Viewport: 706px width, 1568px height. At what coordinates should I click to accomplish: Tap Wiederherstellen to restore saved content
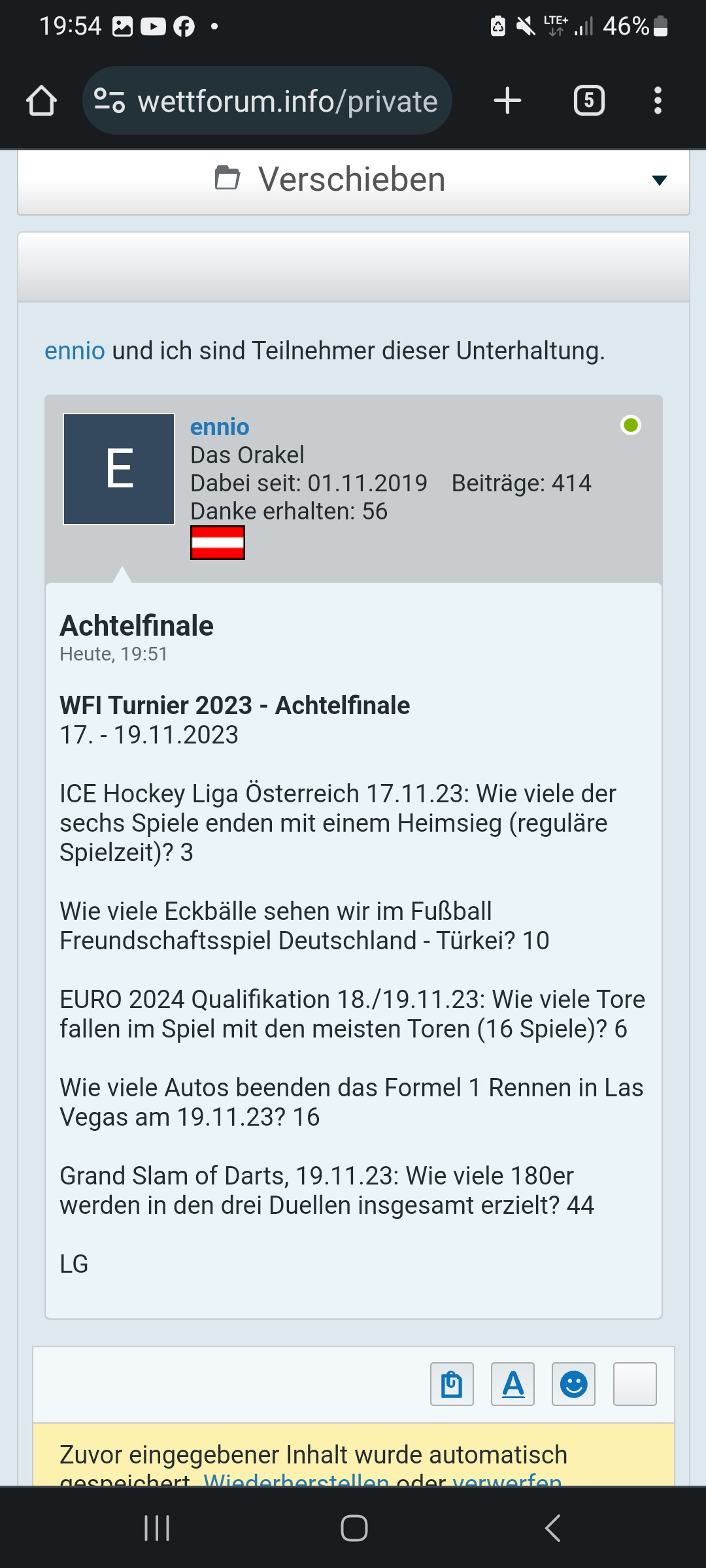[296, 1479]
